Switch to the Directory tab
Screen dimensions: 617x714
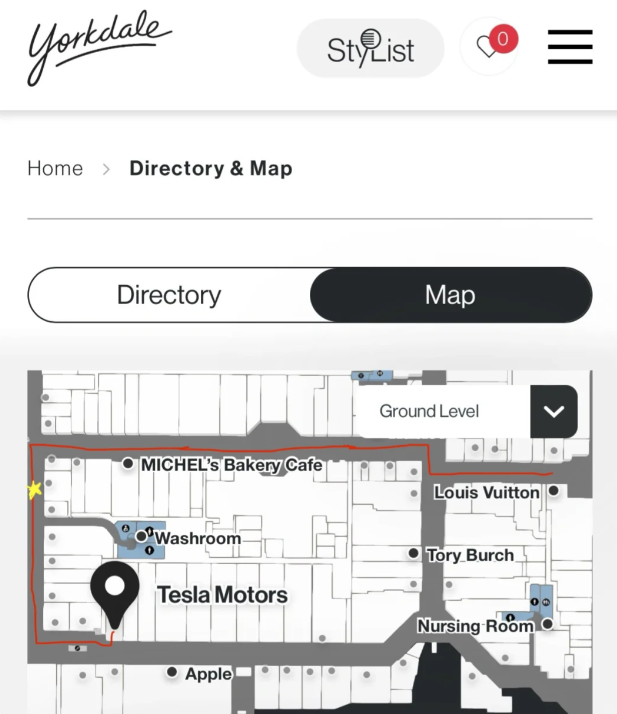[169, 295]
